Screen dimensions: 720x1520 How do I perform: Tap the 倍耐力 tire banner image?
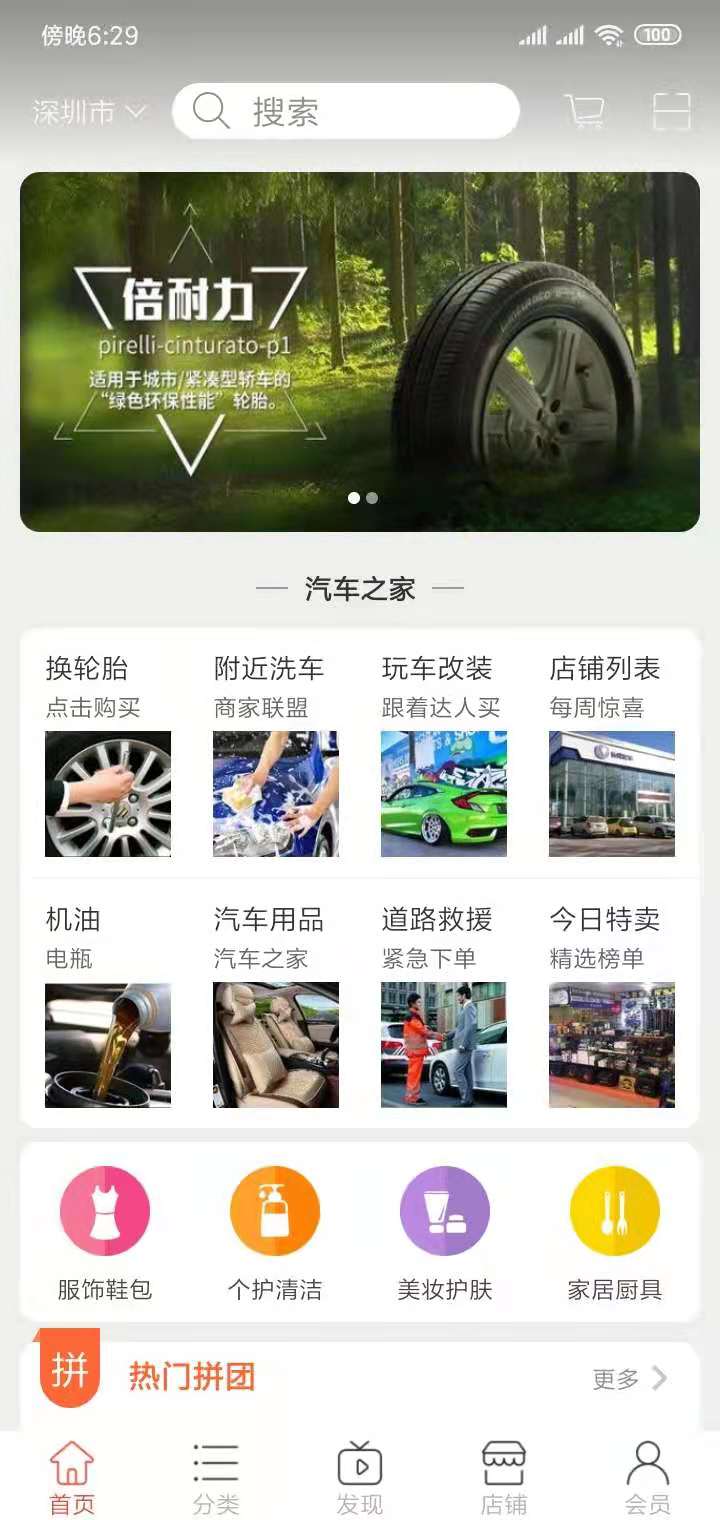point(360,352)
